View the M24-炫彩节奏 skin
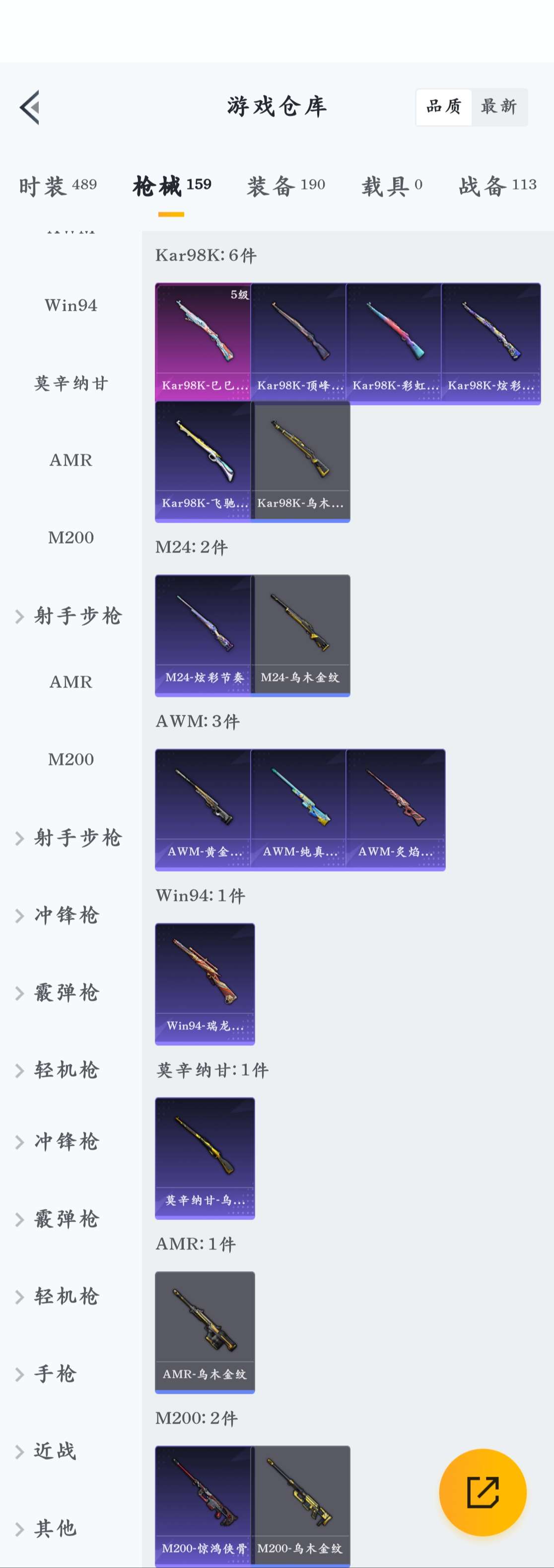554x1568 pixels. click(x=204, y=634)
